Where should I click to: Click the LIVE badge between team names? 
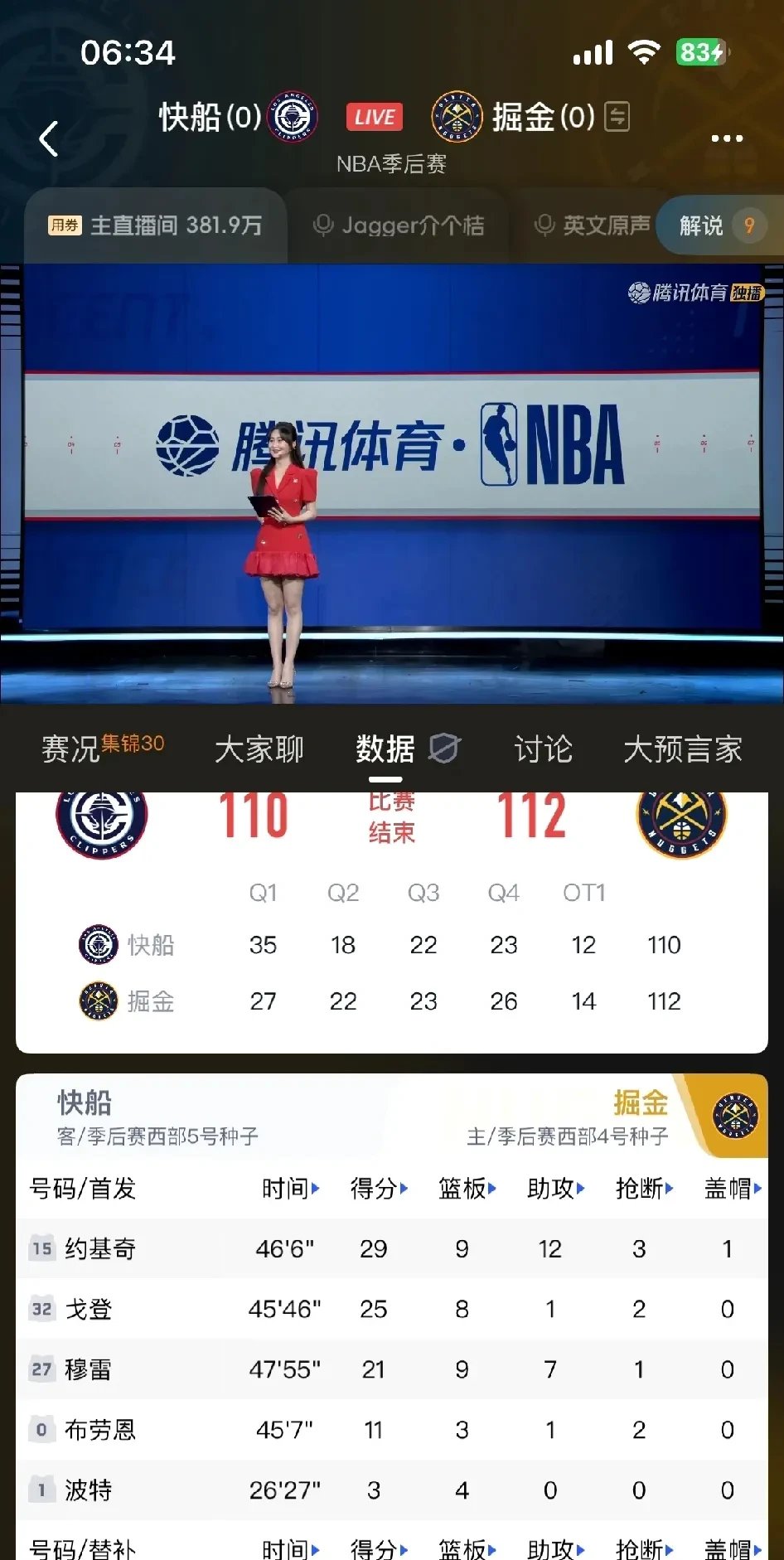coord(373,117)
